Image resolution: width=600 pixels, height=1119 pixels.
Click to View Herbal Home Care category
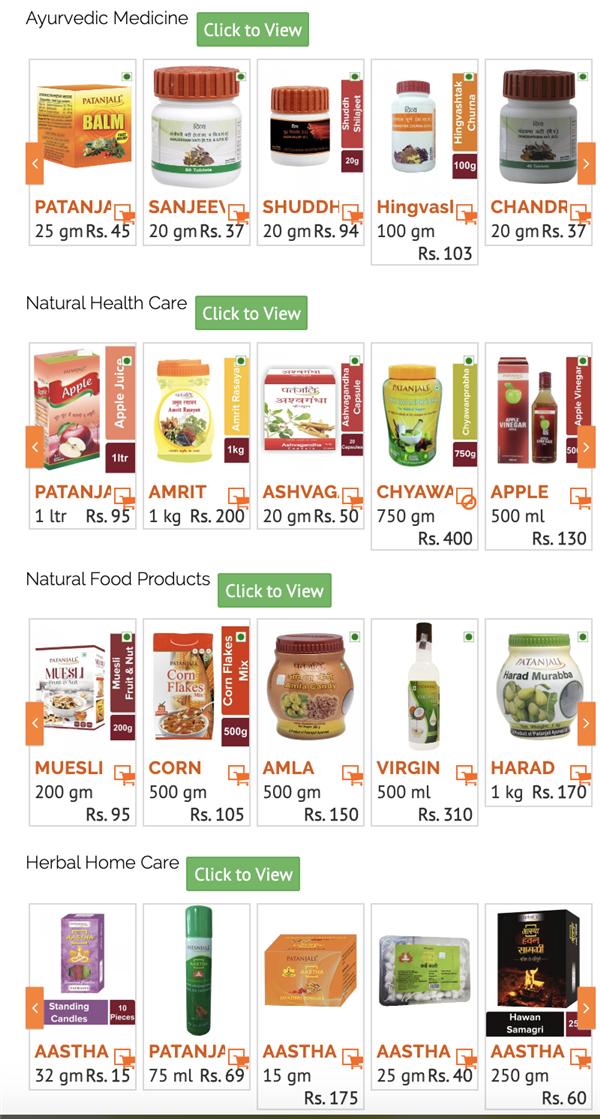(243, 874)
